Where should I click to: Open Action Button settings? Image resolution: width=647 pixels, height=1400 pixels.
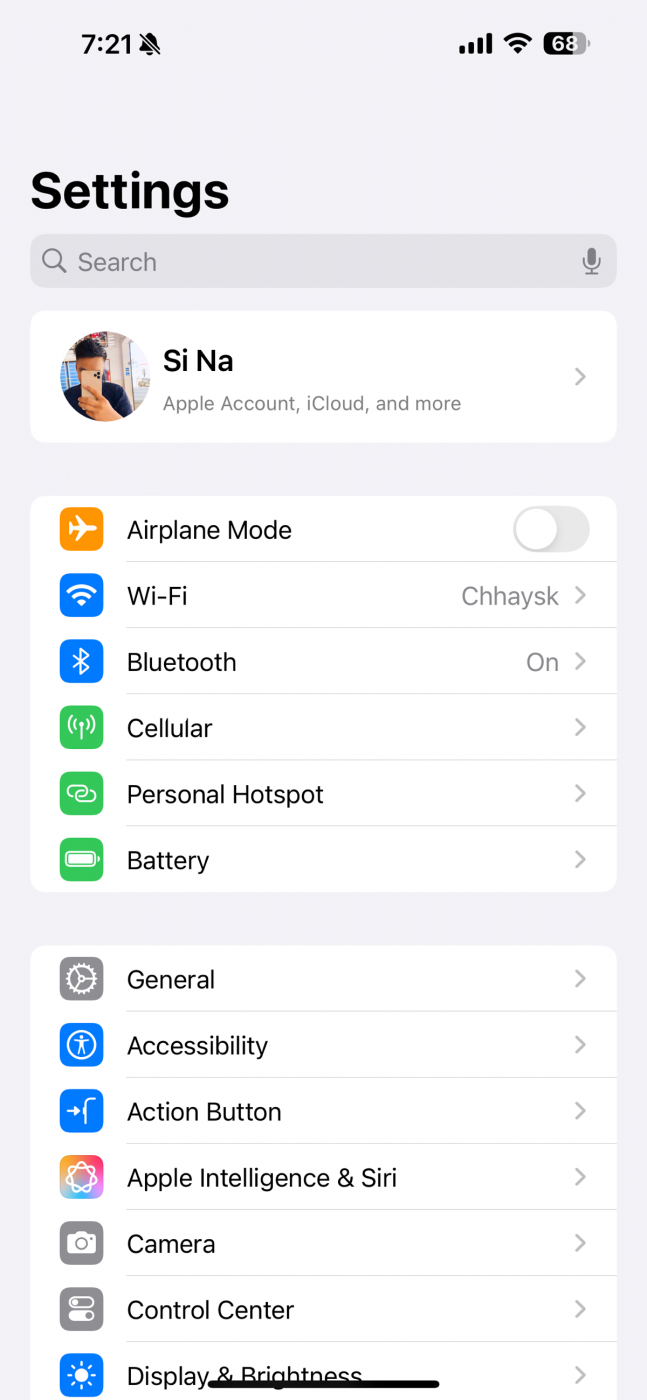323,1111
